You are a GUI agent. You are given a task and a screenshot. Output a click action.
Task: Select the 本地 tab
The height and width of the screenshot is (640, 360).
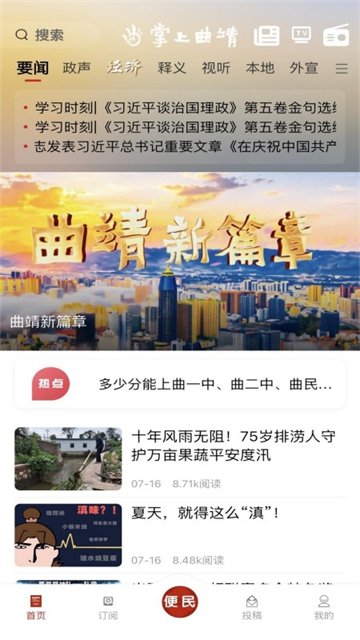tap(260, 68)
